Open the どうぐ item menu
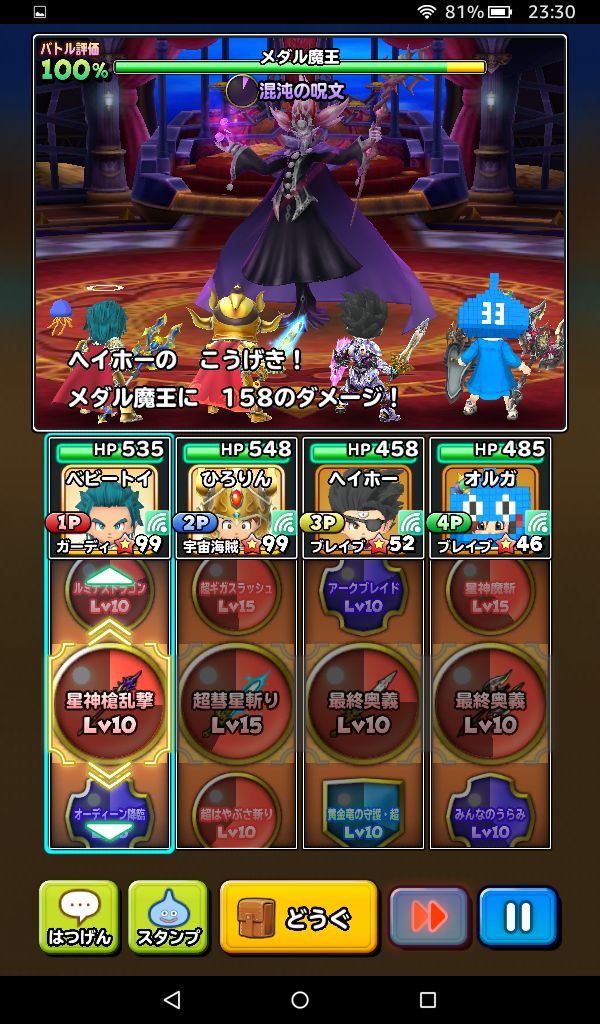The width and height of the screenshot is (600, 1024). point(299,916)
